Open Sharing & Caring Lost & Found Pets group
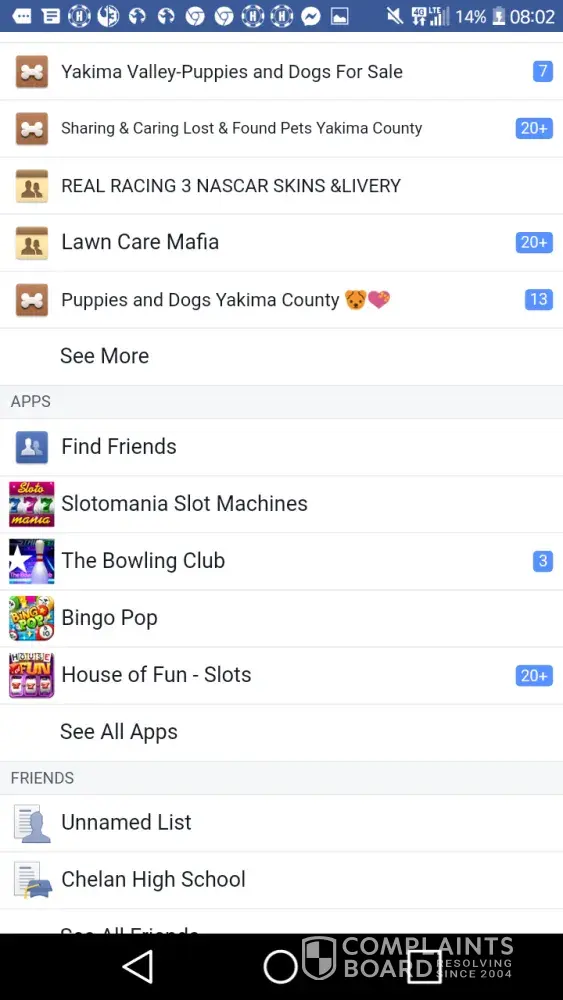Screen dimensions: 563x1000 point(281,128)
